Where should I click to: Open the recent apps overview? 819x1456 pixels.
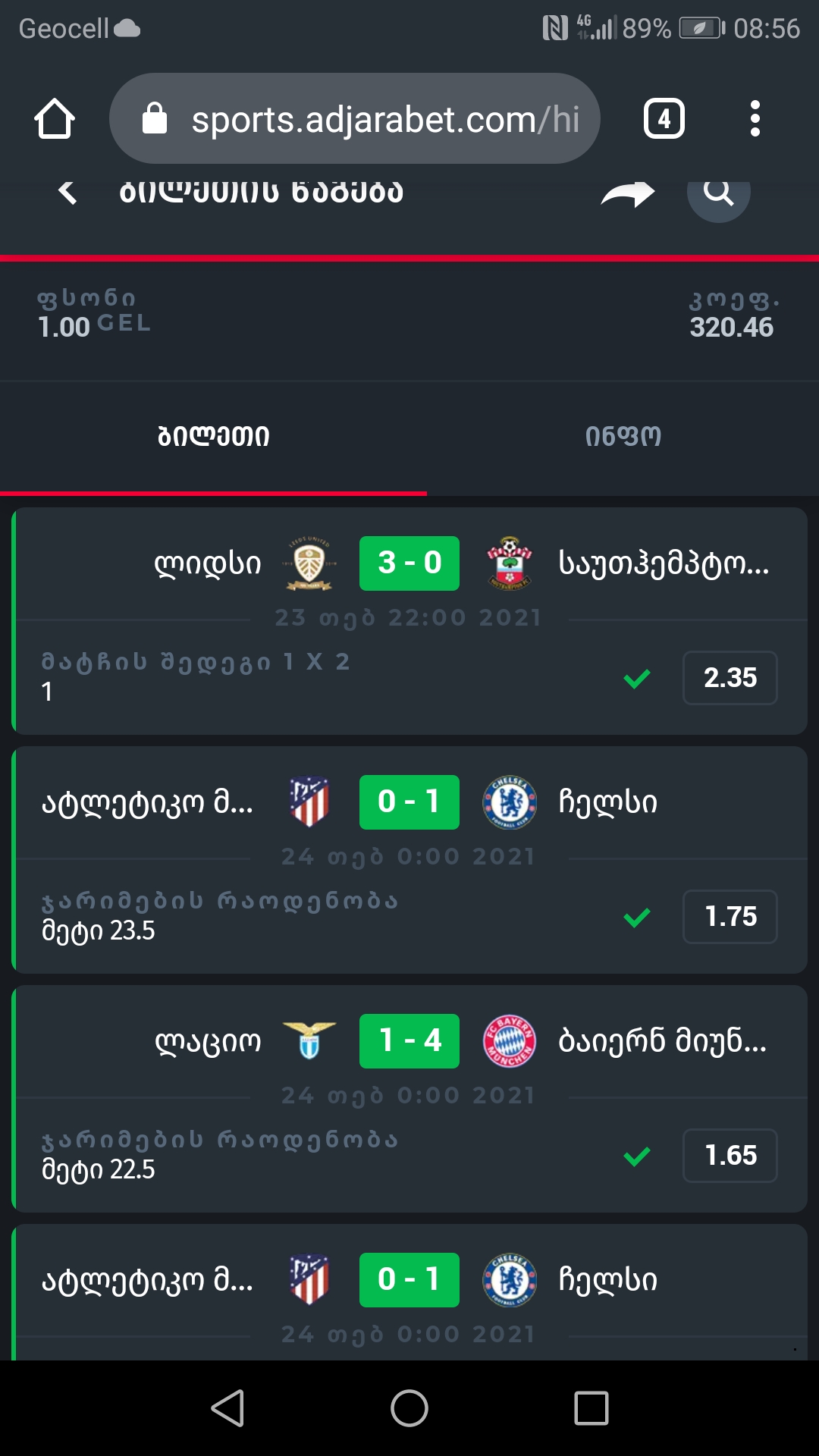591,1408
